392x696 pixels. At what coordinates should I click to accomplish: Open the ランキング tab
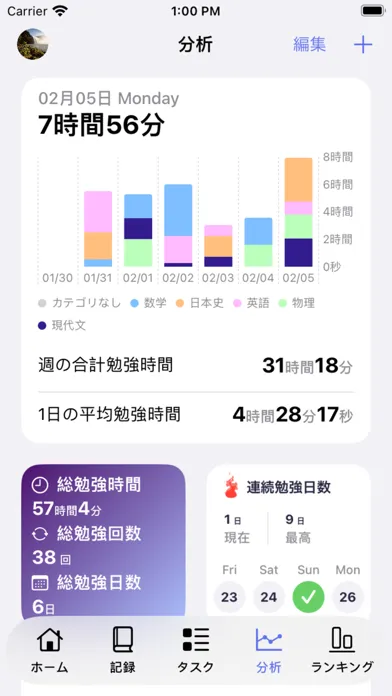[x=342, y=650]
